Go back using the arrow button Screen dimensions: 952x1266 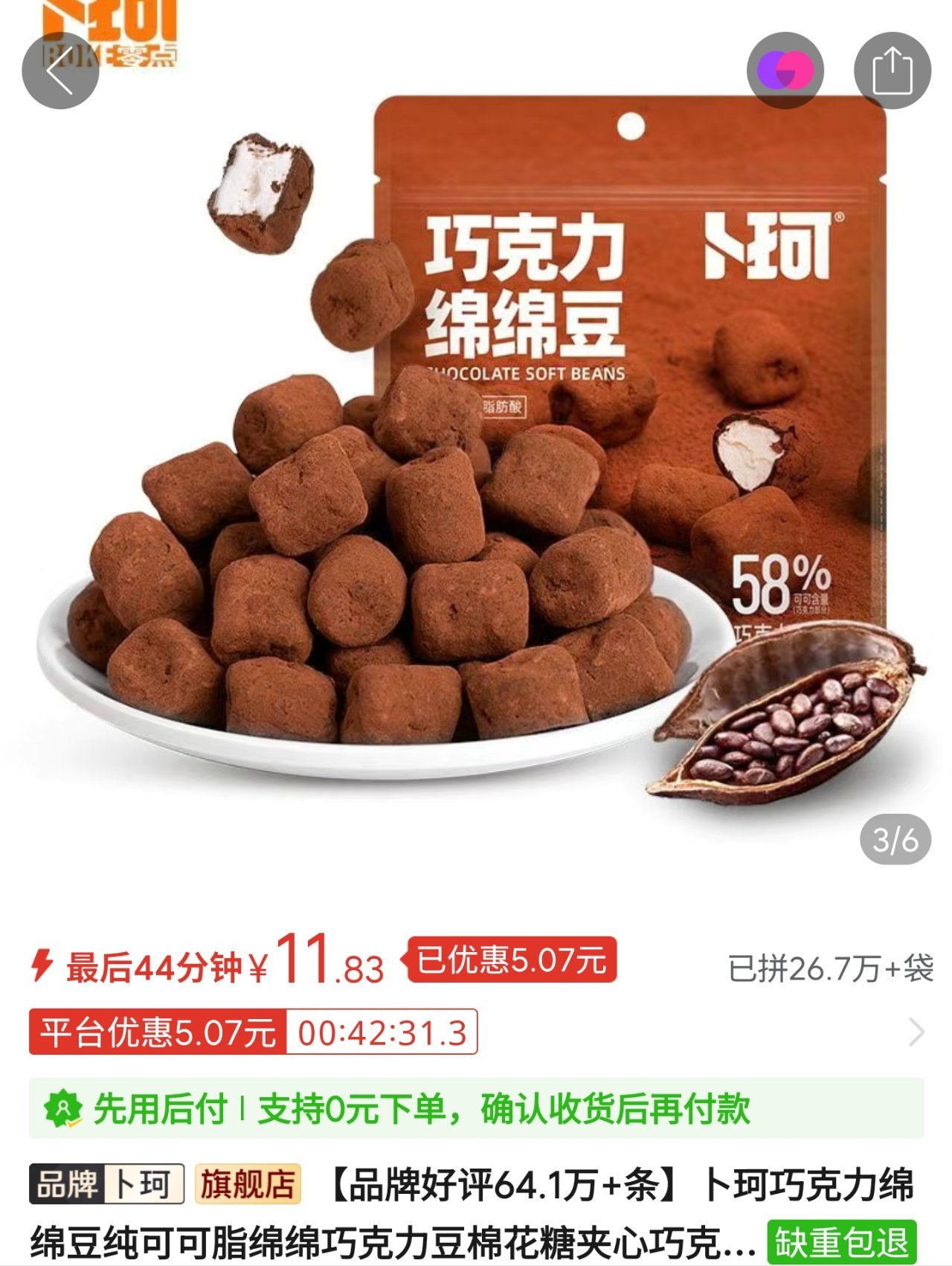(60, 71)
